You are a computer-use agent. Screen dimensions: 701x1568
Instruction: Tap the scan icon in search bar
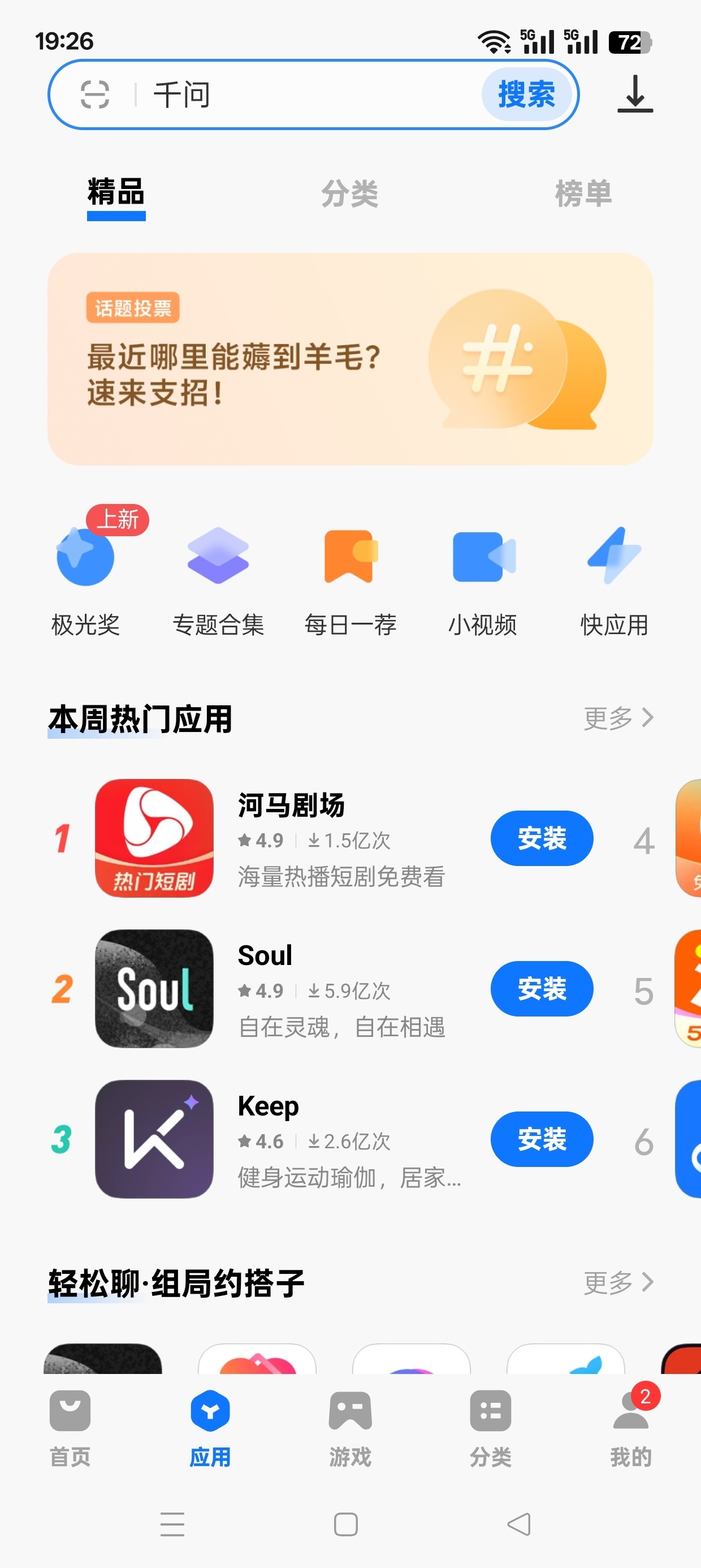coord(95,95)
